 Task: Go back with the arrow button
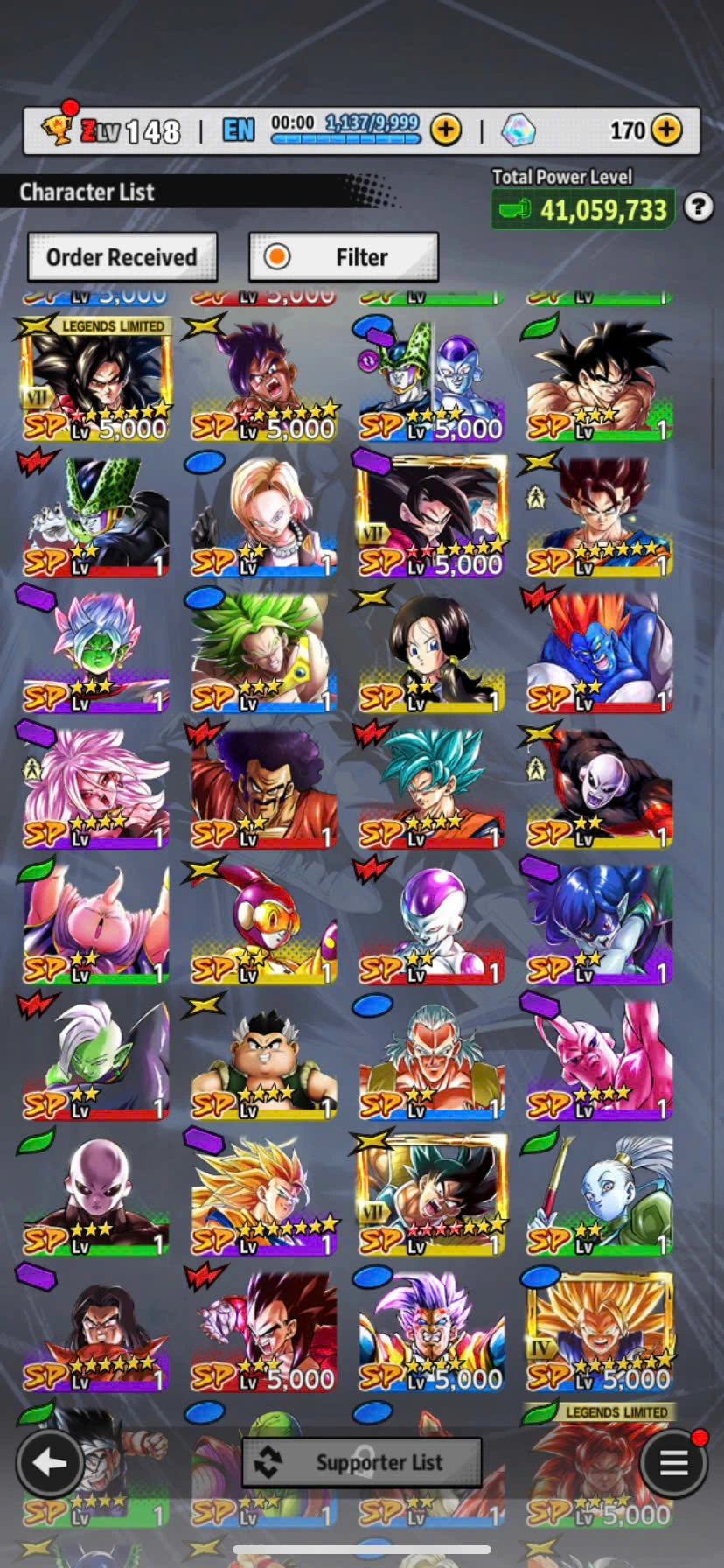[x=49, y=1461]
